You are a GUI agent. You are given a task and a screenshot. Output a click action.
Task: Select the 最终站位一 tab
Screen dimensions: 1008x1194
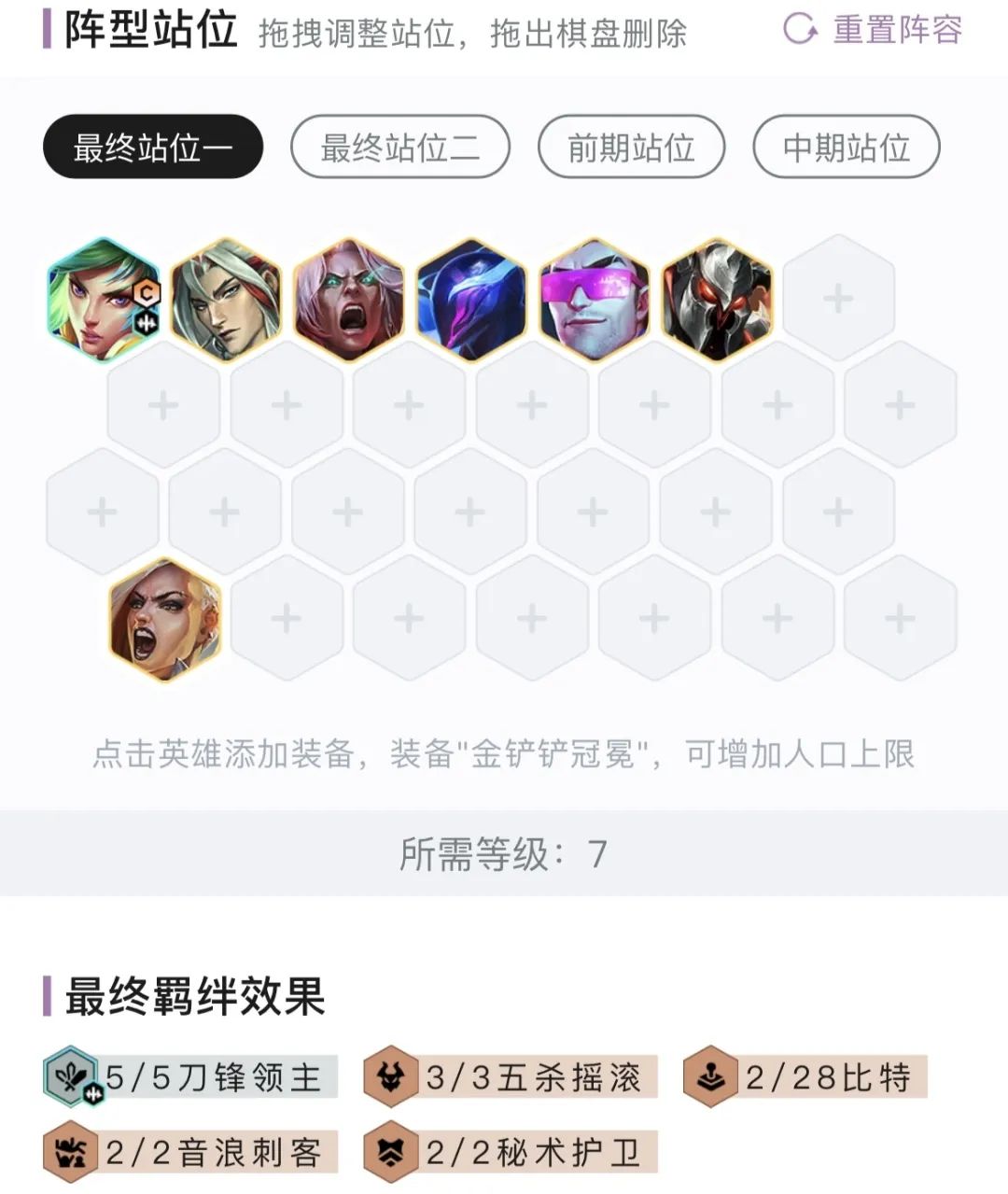point(153,147)
